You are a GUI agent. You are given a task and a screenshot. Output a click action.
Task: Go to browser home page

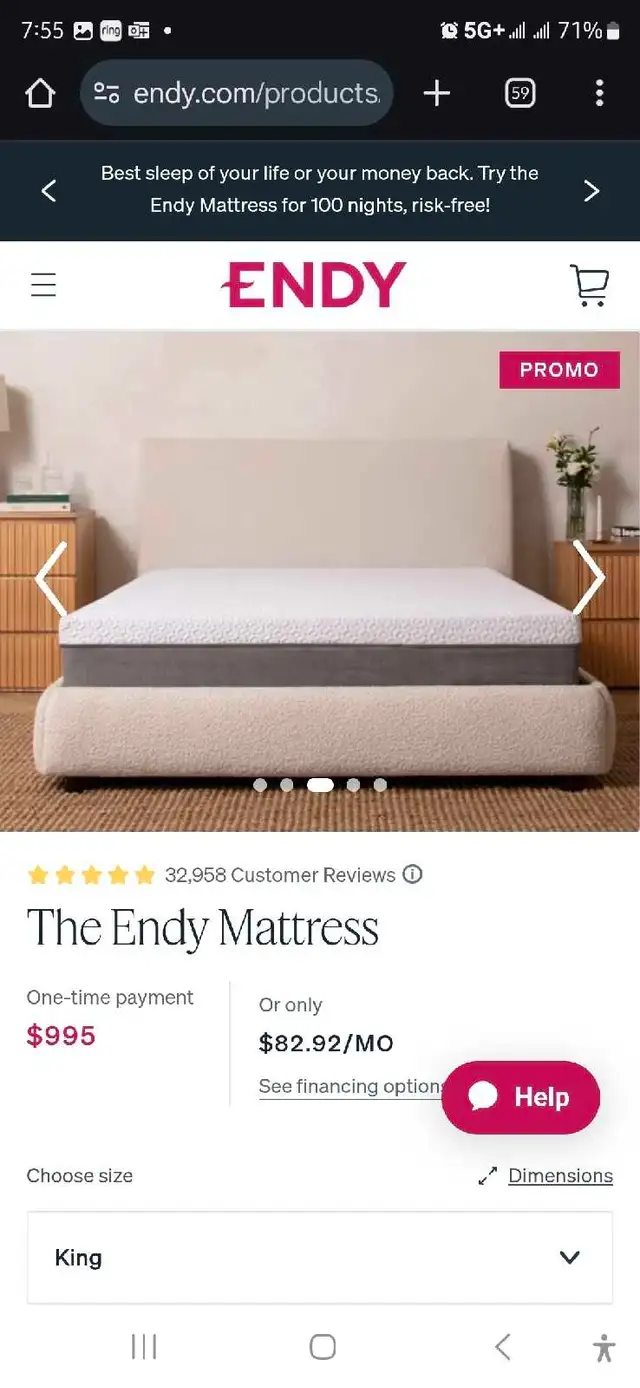[x=40, y=93]
